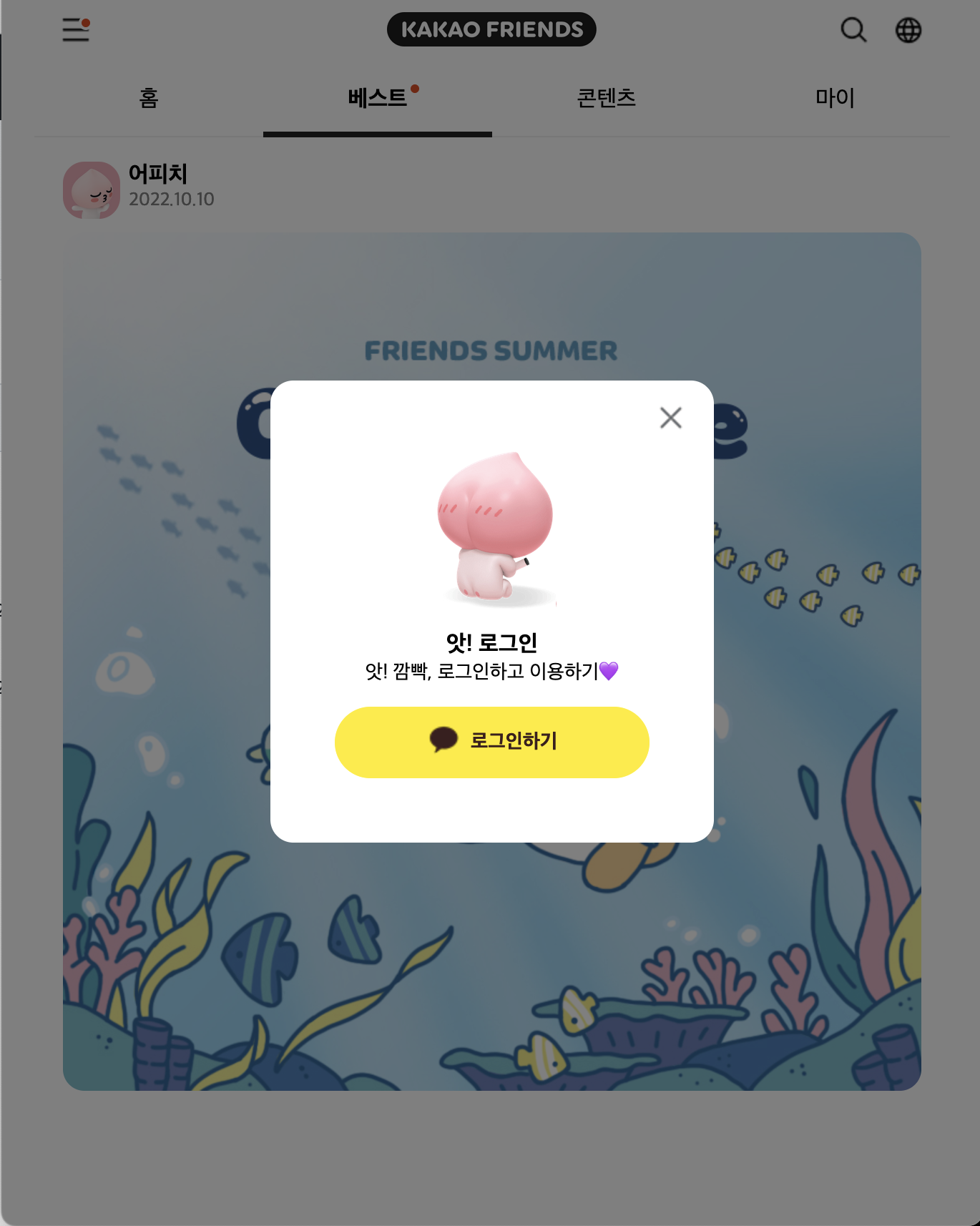
Task: Click the red dot beside the 베스트 tab
Action: click(416, 87)
